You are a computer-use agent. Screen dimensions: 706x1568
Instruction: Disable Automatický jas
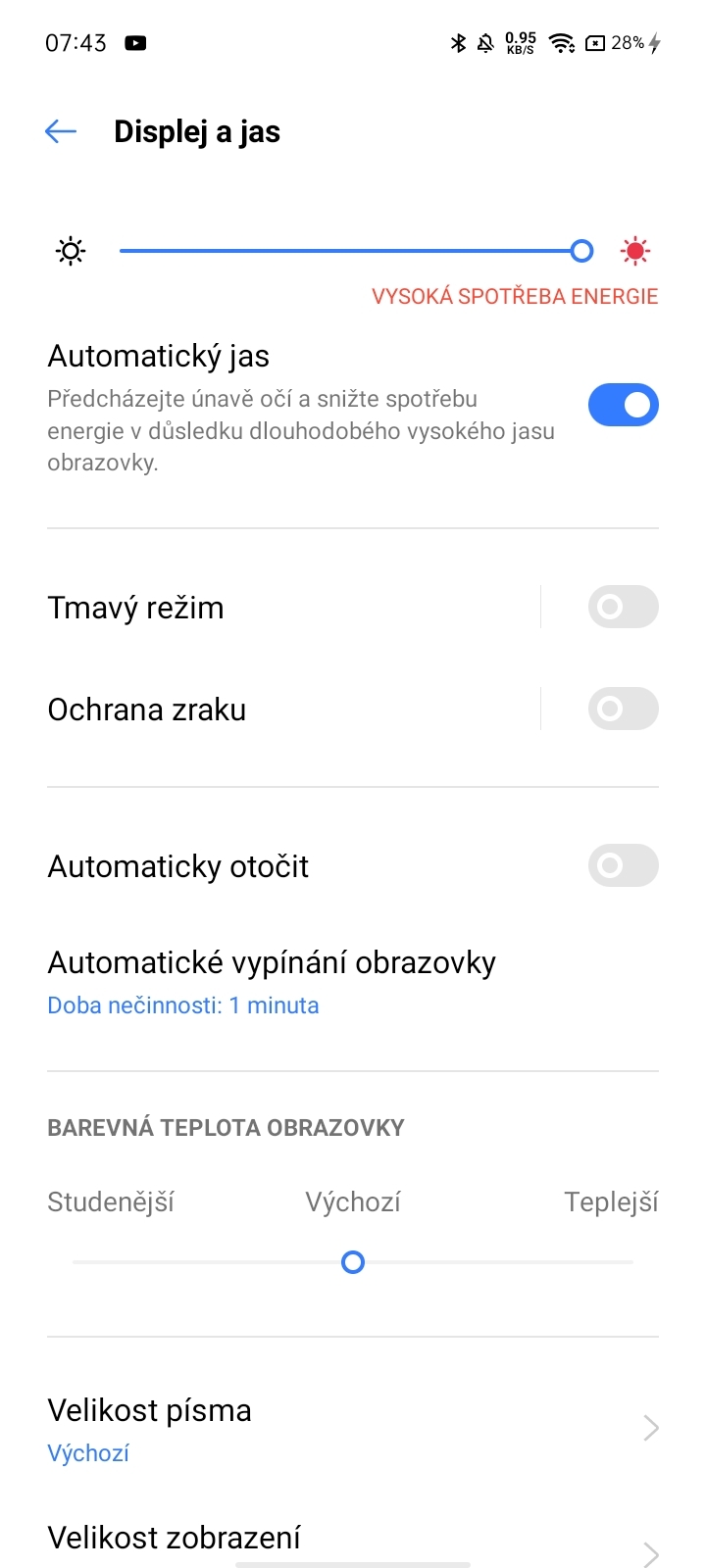tap(623, 404)
